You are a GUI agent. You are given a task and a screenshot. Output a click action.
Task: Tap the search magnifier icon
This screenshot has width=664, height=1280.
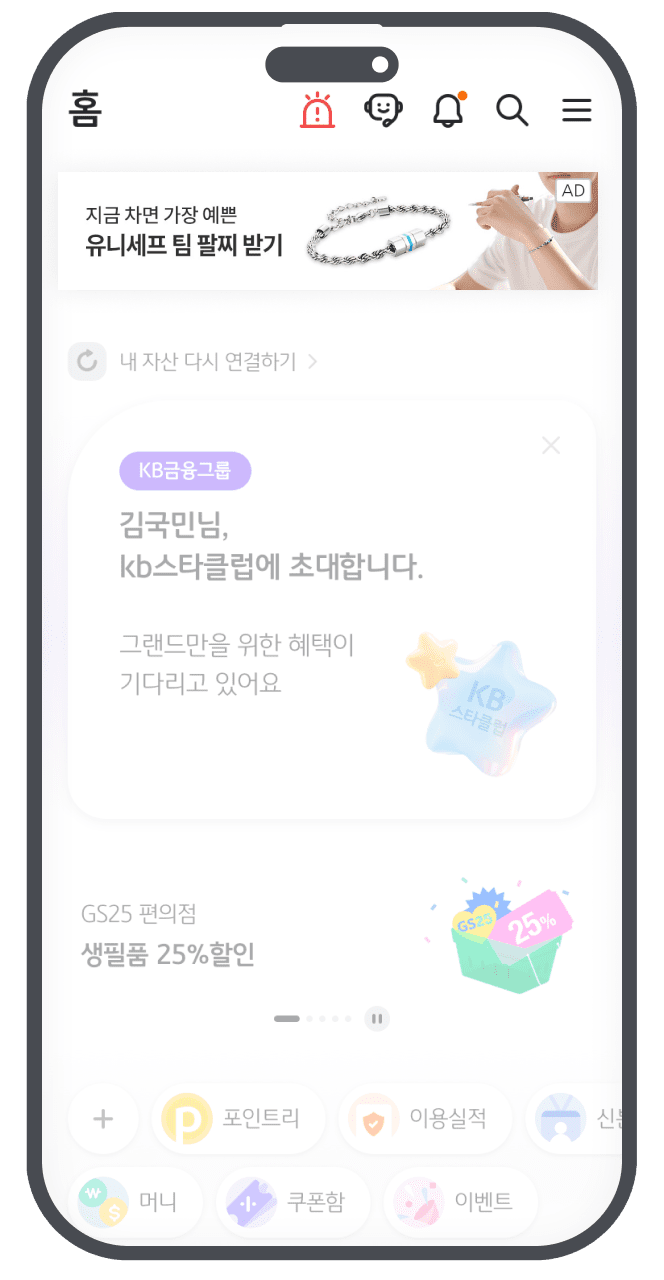(512, 110)
